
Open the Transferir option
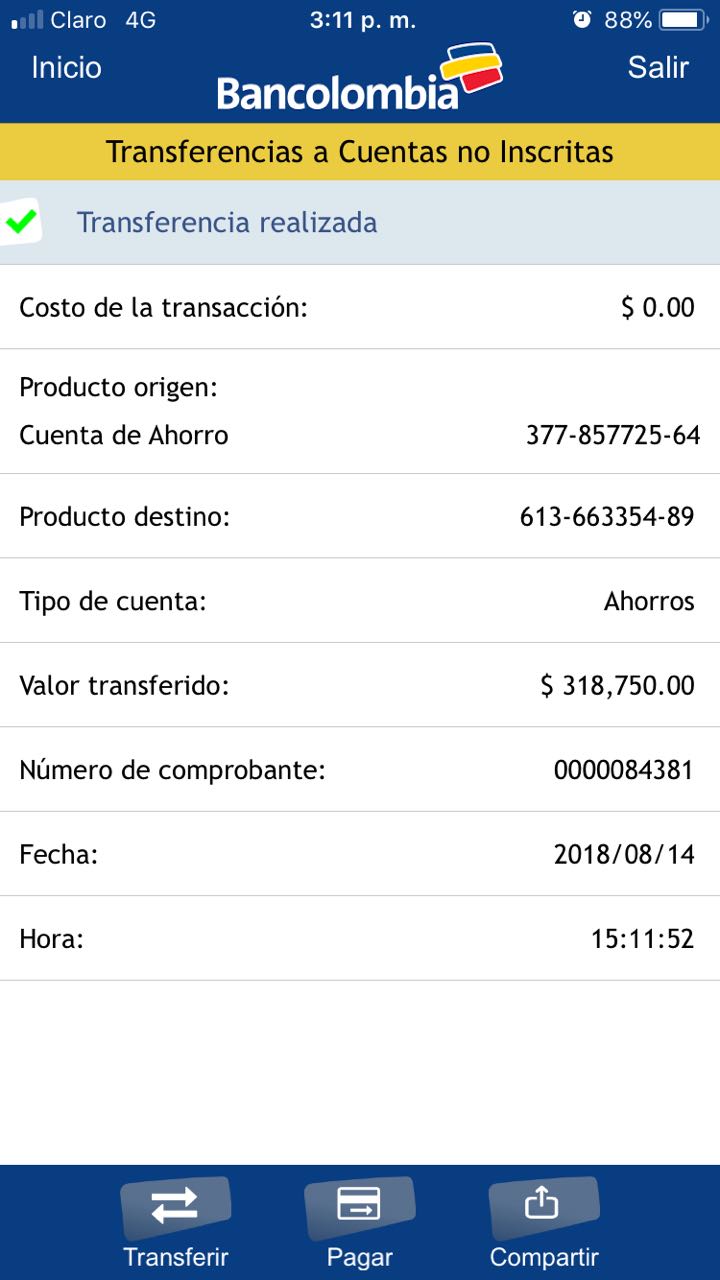click(176, 1222)
